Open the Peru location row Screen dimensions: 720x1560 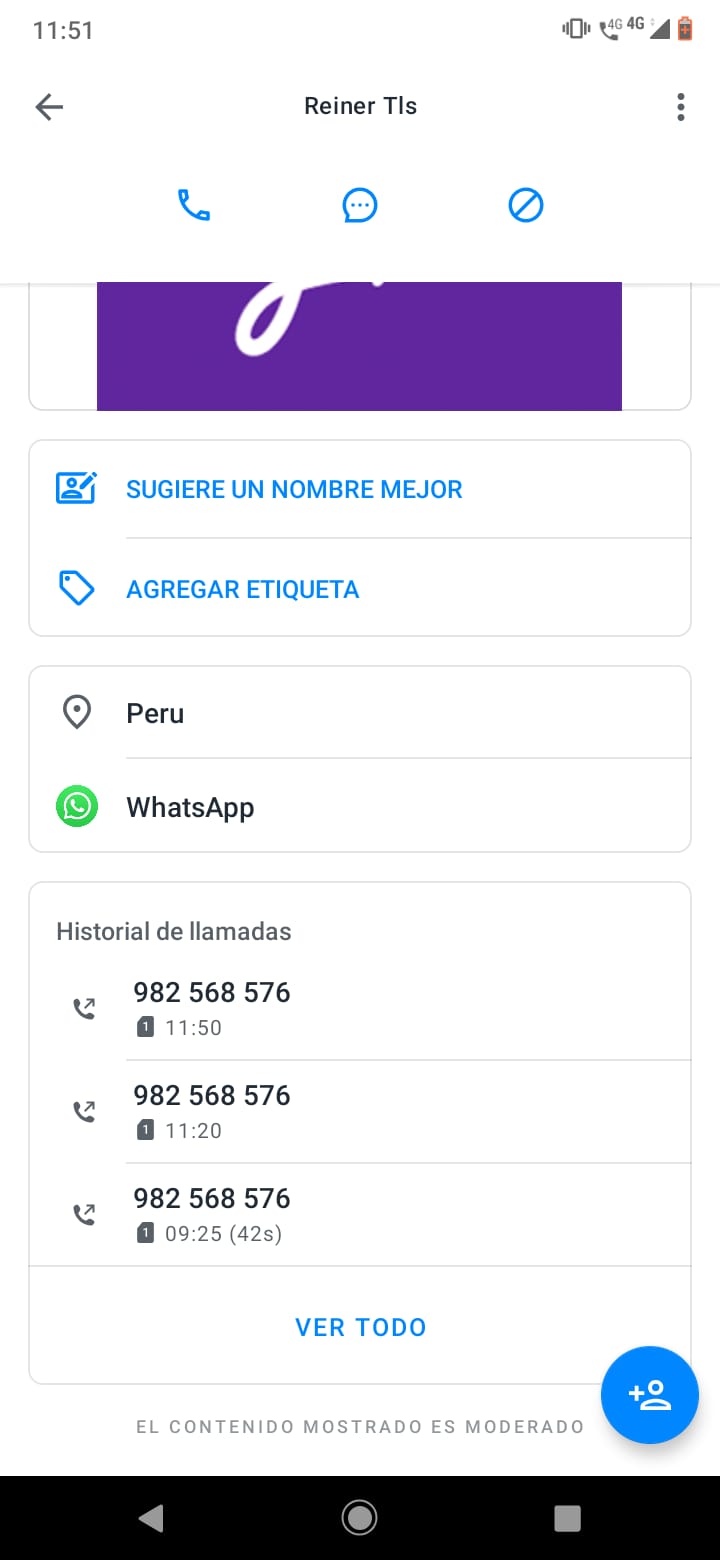pos(360,713)
